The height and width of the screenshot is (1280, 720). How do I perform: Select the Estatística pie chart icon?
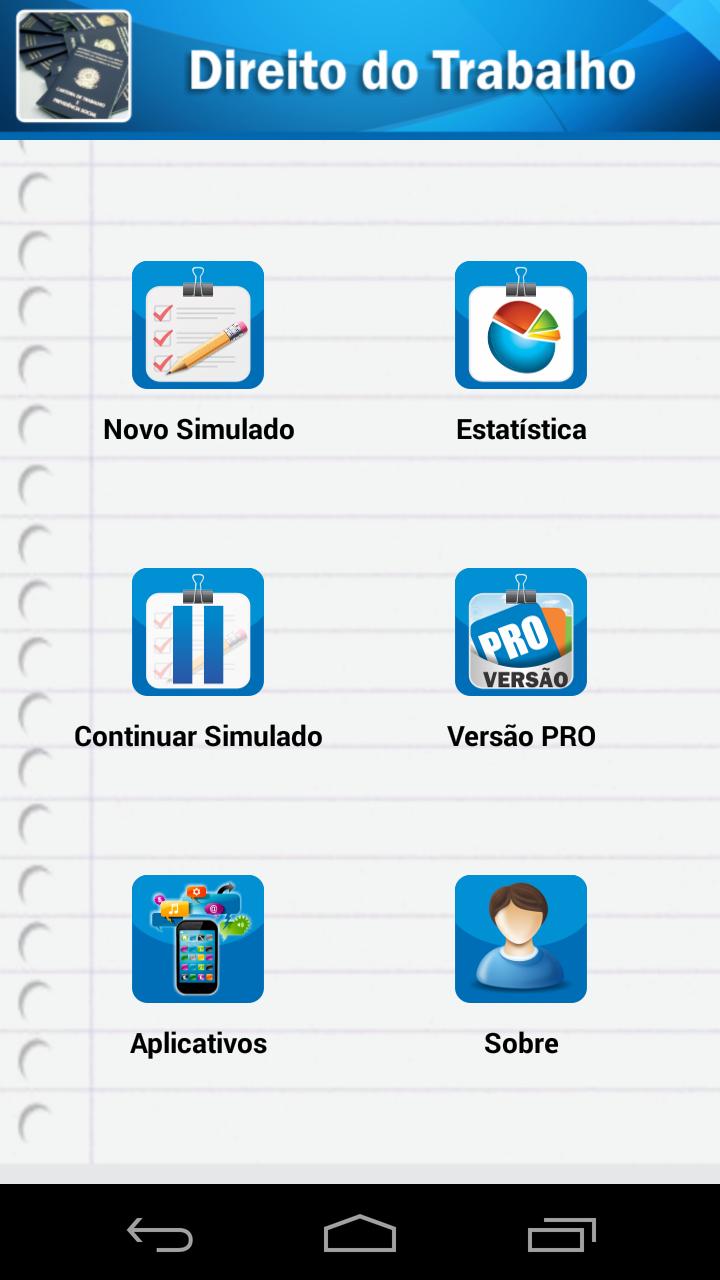point(520,325)
